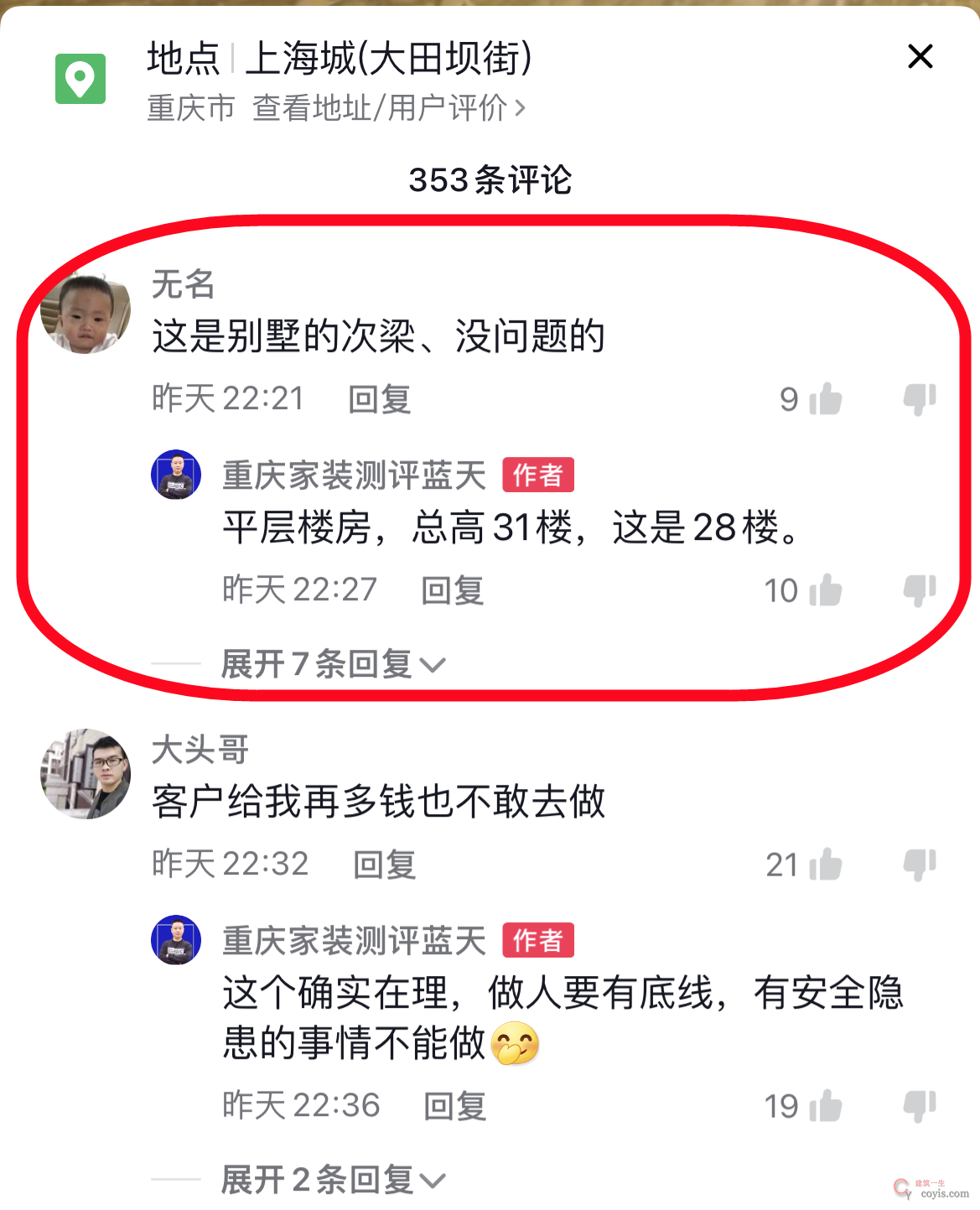Like 大头哥's comment
This screenshot has height=1210, width=980.
(x=826, y=865)
